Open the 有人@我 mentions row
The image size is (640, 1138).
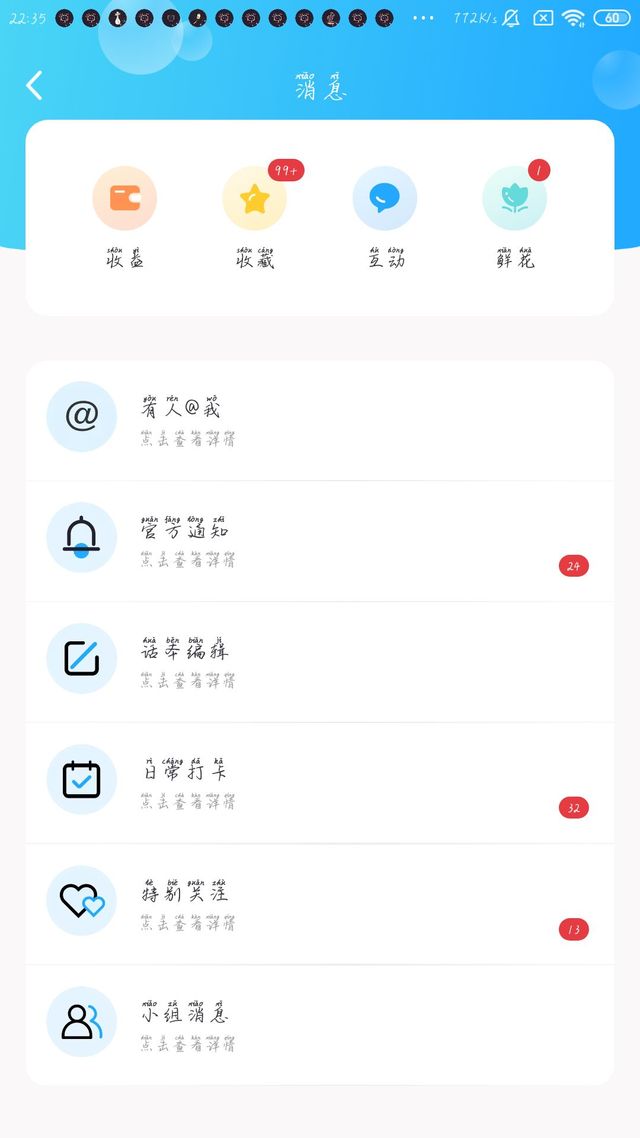(320, 419)
